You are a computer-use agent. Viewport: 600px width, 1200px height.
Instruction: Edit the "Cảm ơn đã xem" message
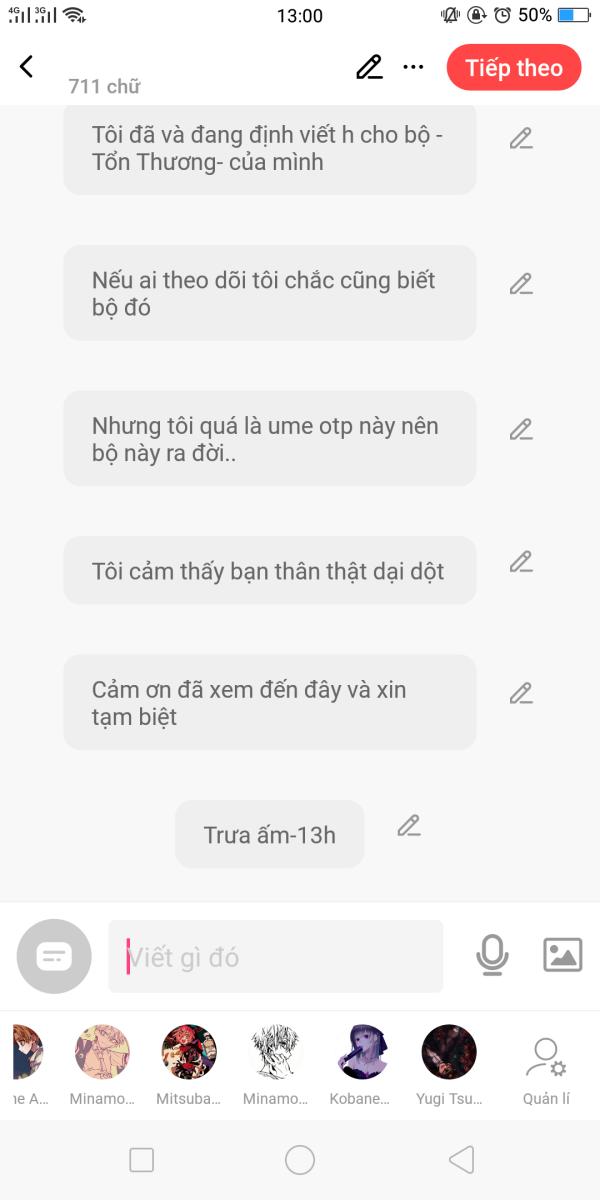(x=520, y=693)
